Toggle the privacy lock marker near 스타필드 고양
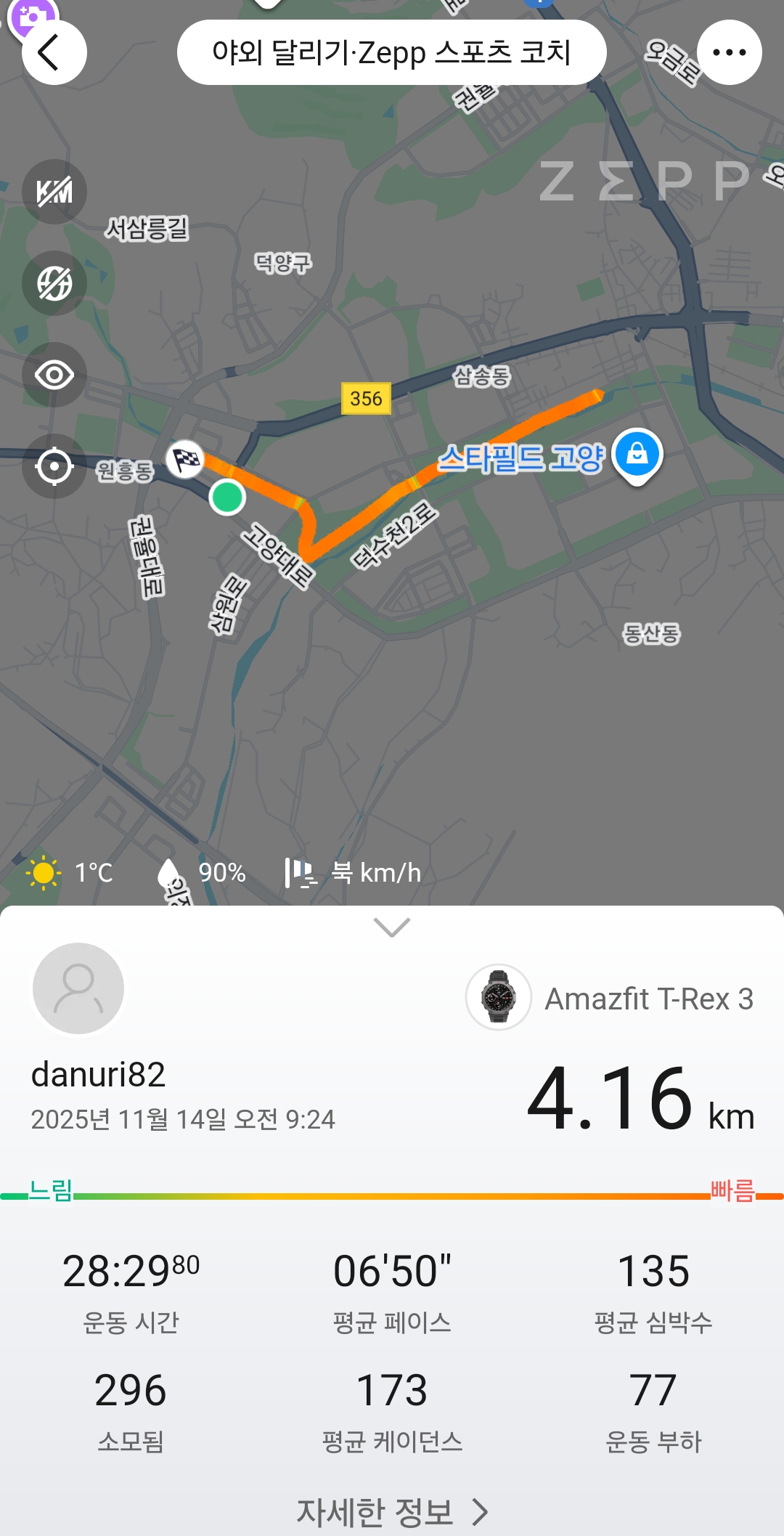 pos(634,454)
